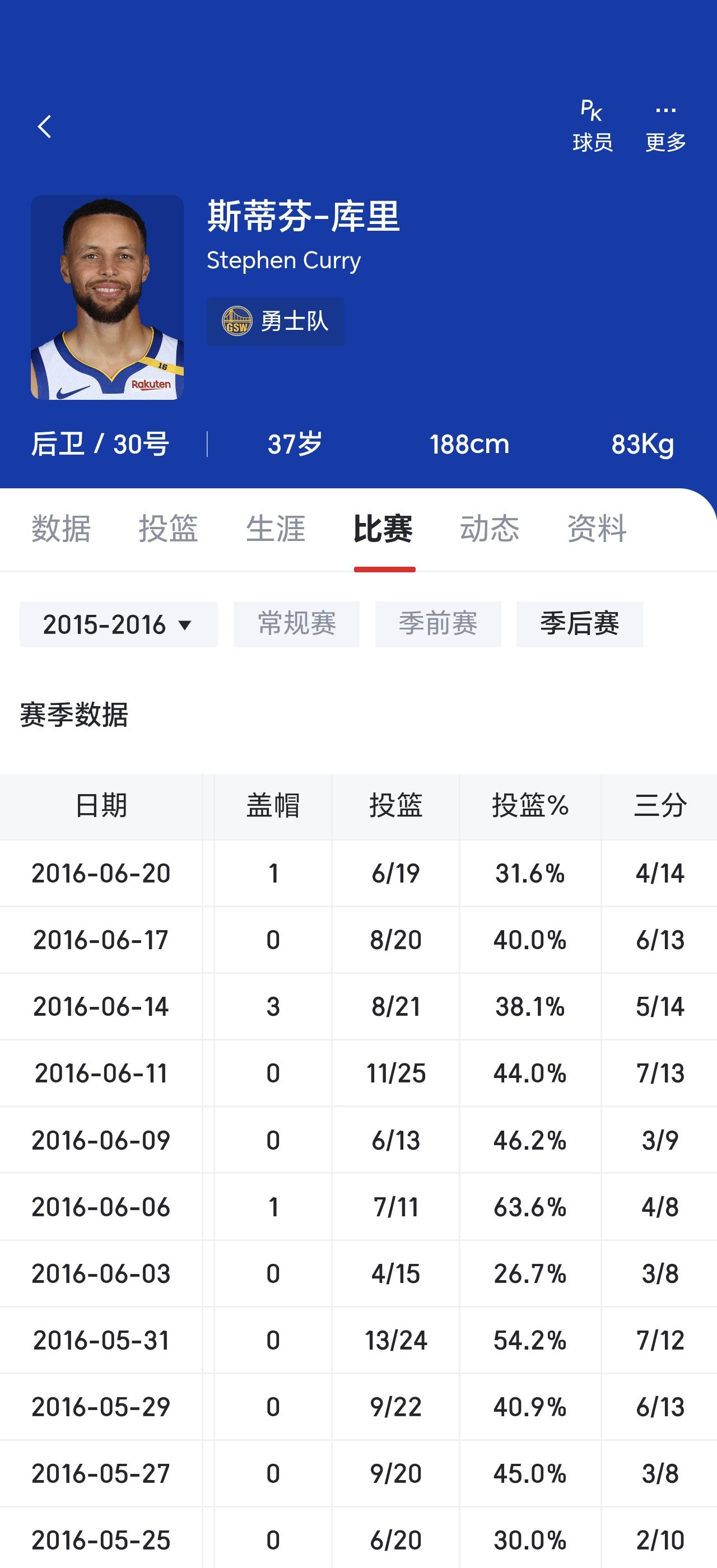Open the 更多 overflow menu
717x1568 pixels.
click(x=666, y=126)
